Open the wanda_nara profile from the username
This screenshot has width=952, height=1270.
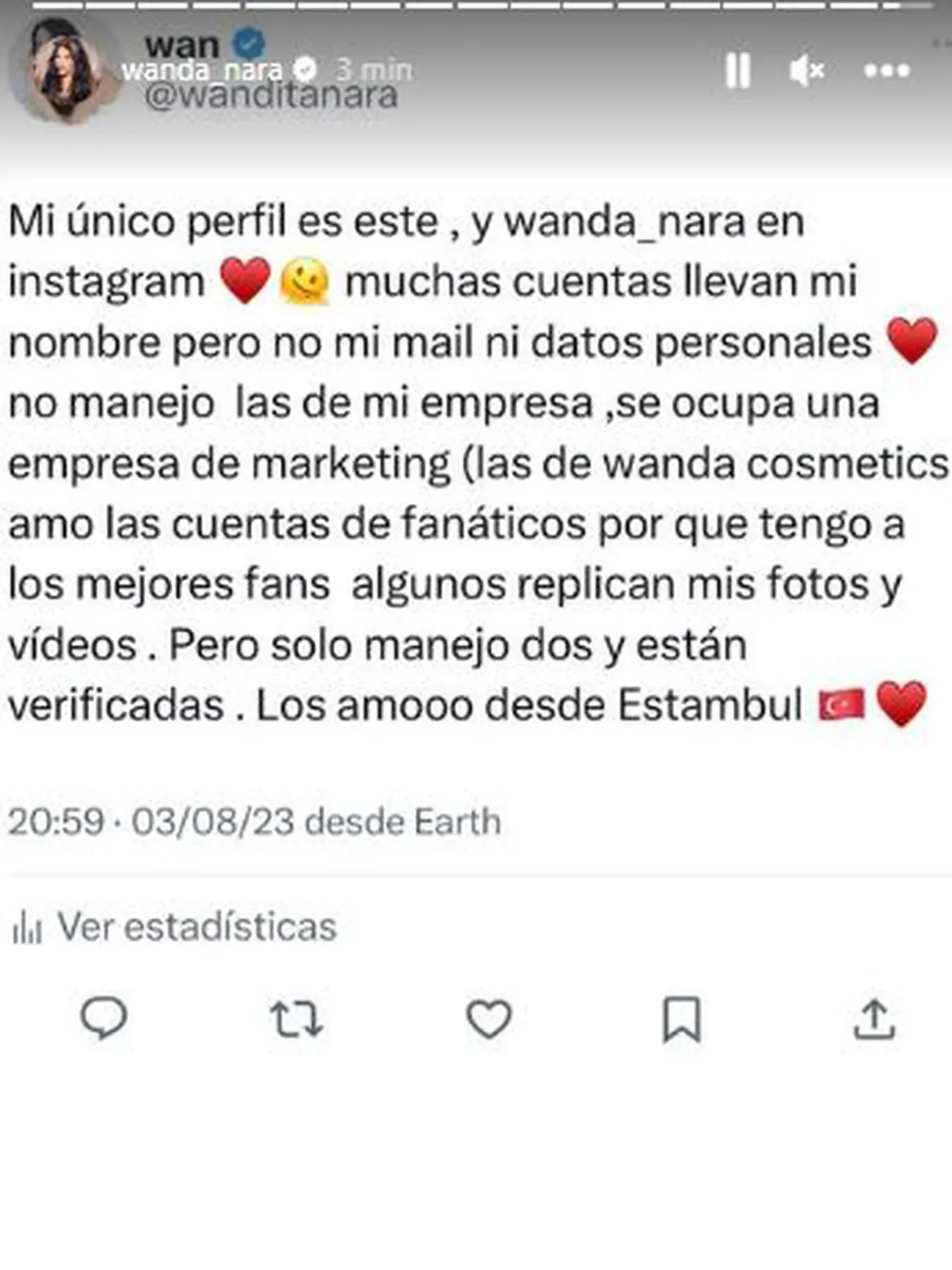[x=202, y=69]
